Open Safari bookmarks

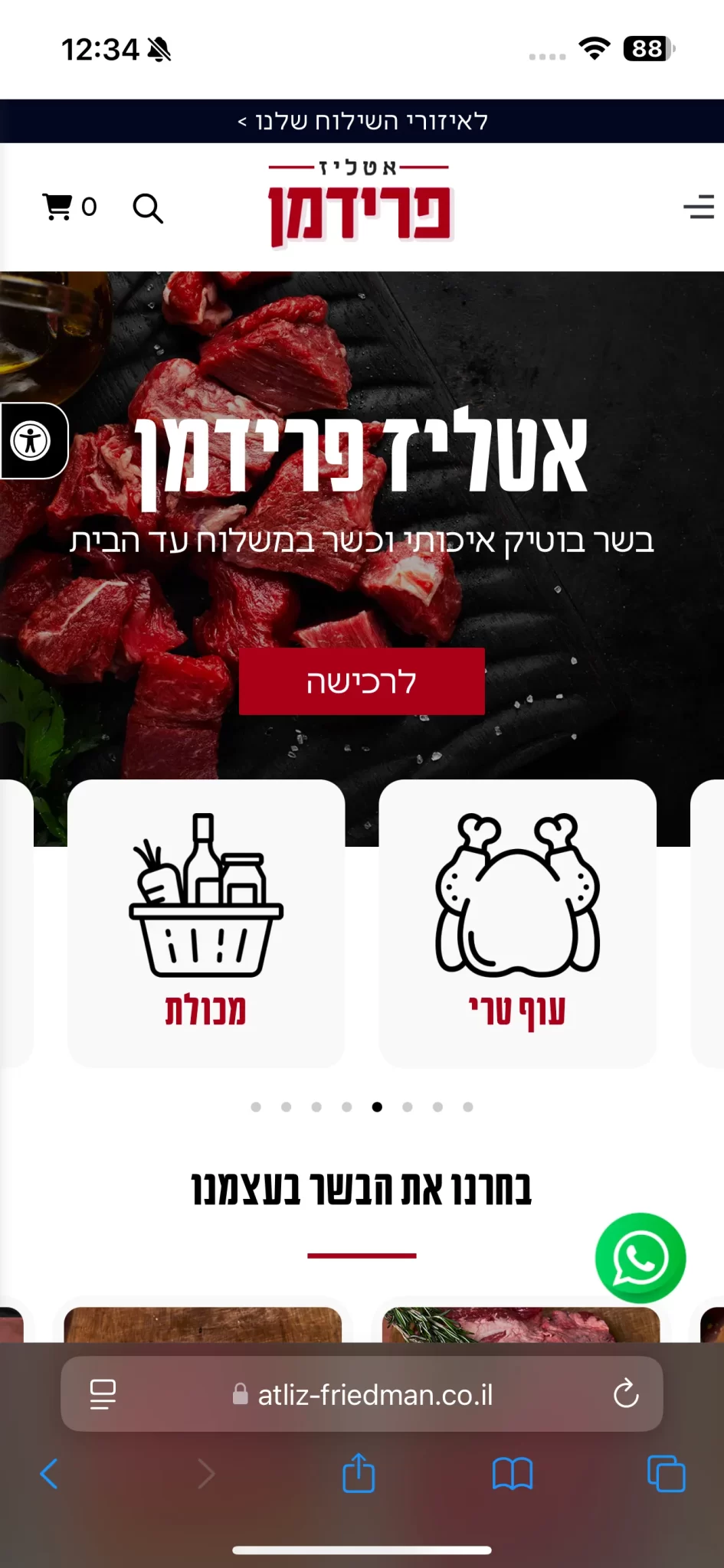(x=512, y=1473)
